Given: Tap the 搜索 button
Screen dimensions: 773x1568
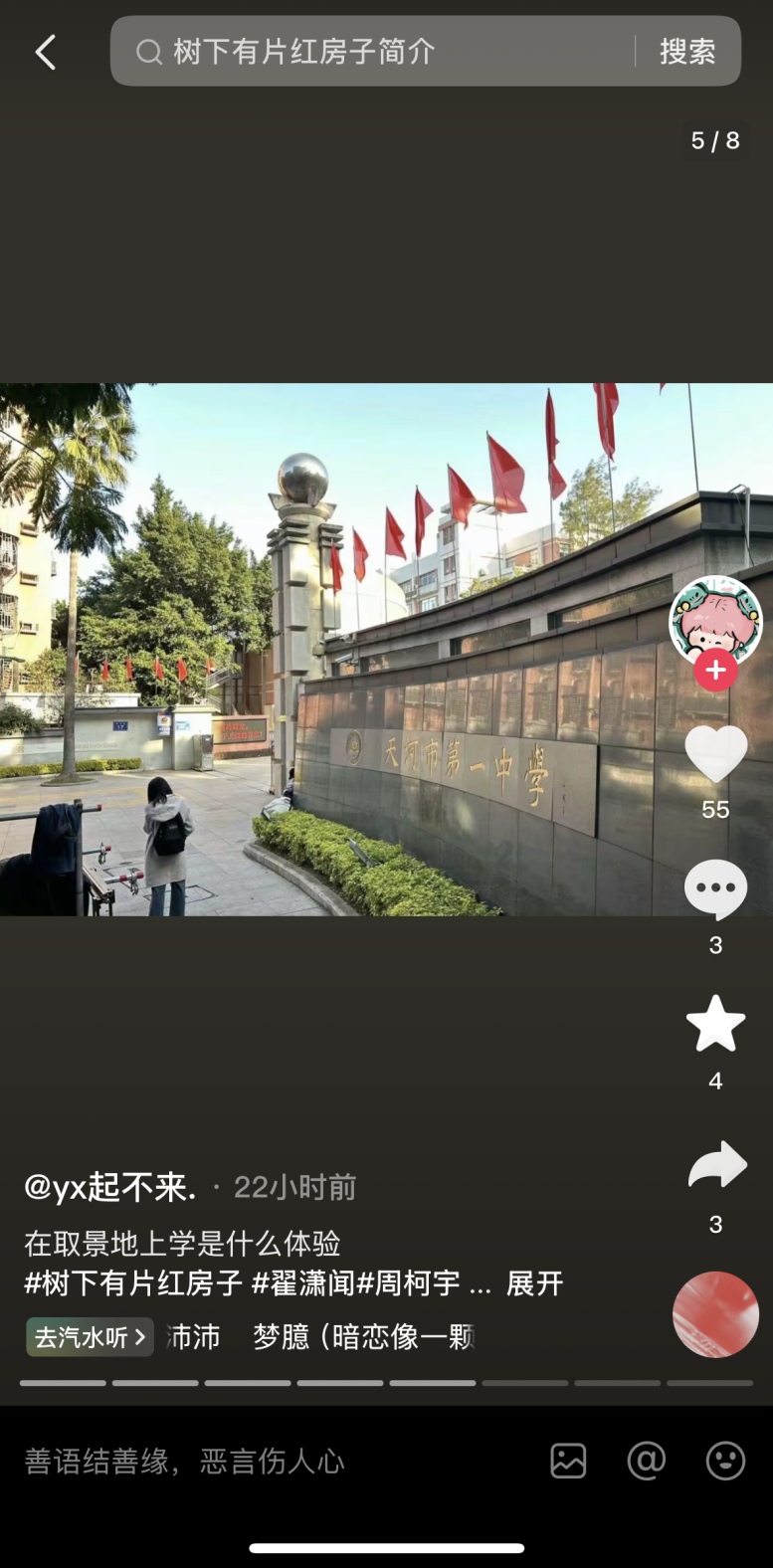Looking at the screenshot, I should click(687, 52).
